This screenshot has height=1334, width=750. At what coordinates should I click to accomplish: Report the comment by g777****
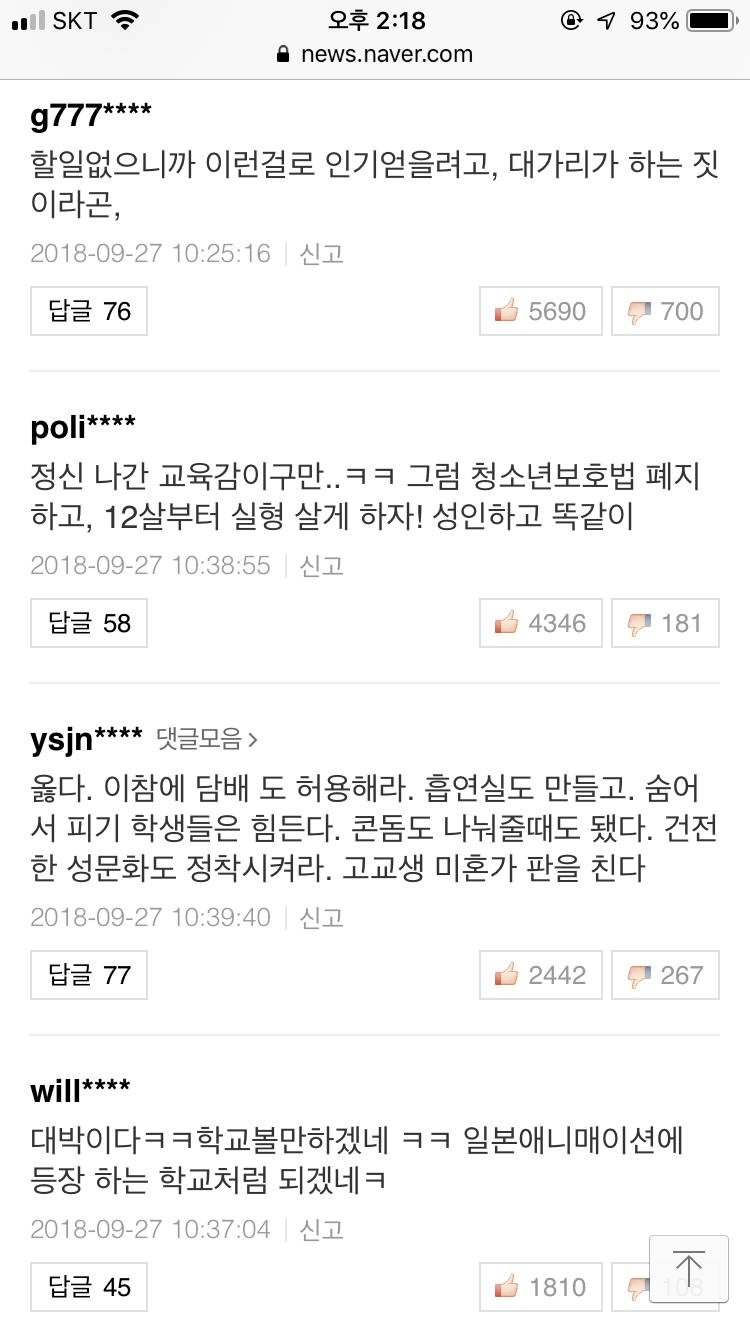(x=321, y=254)
